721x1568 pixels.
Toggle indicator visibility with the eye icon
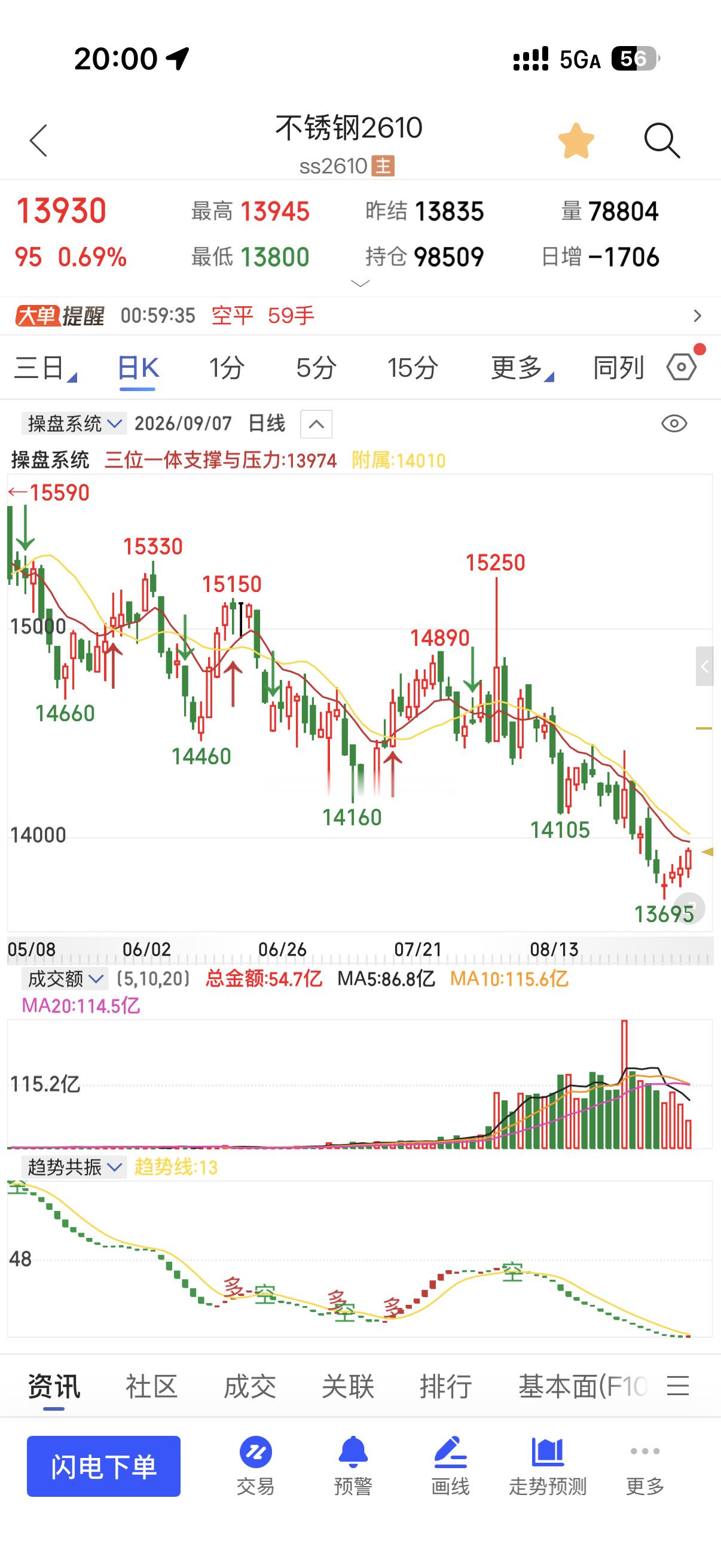(x=674, y=423)
